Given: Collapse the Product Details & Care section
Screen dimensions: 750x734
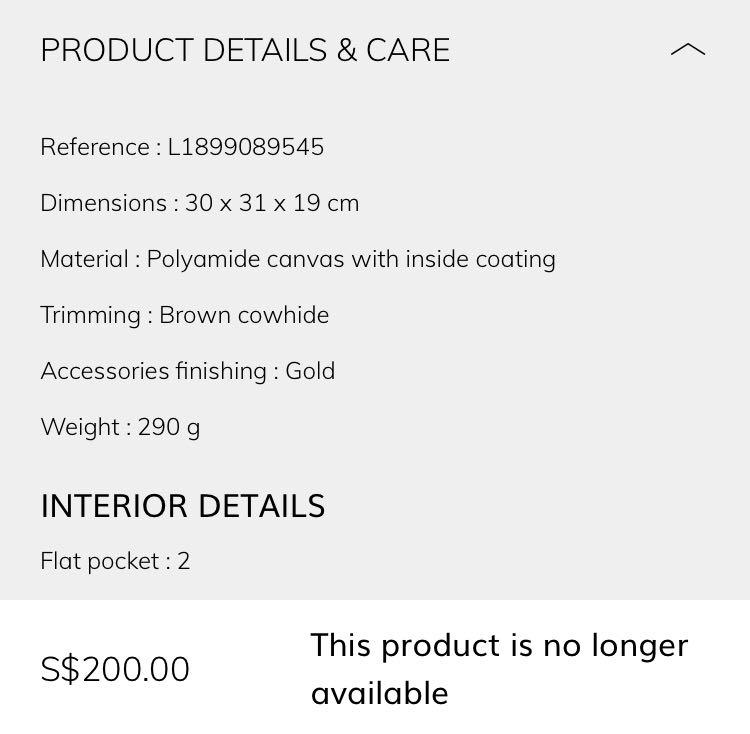Looking at the screenshot, I should (687, 50).
